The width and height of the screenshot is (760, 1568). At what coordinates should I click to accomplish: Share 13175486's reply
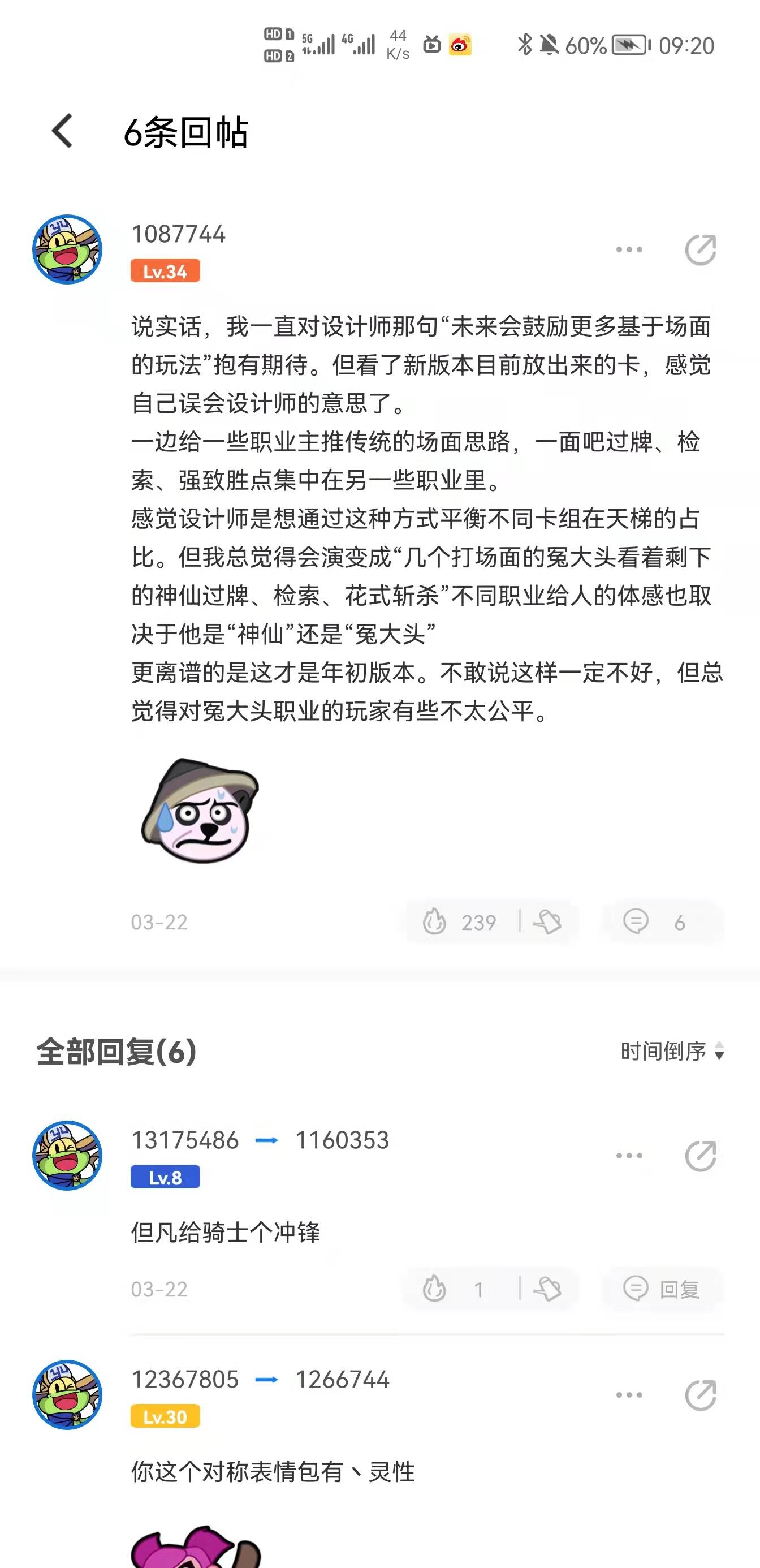pyautogui.click(x=699, y=1155)
